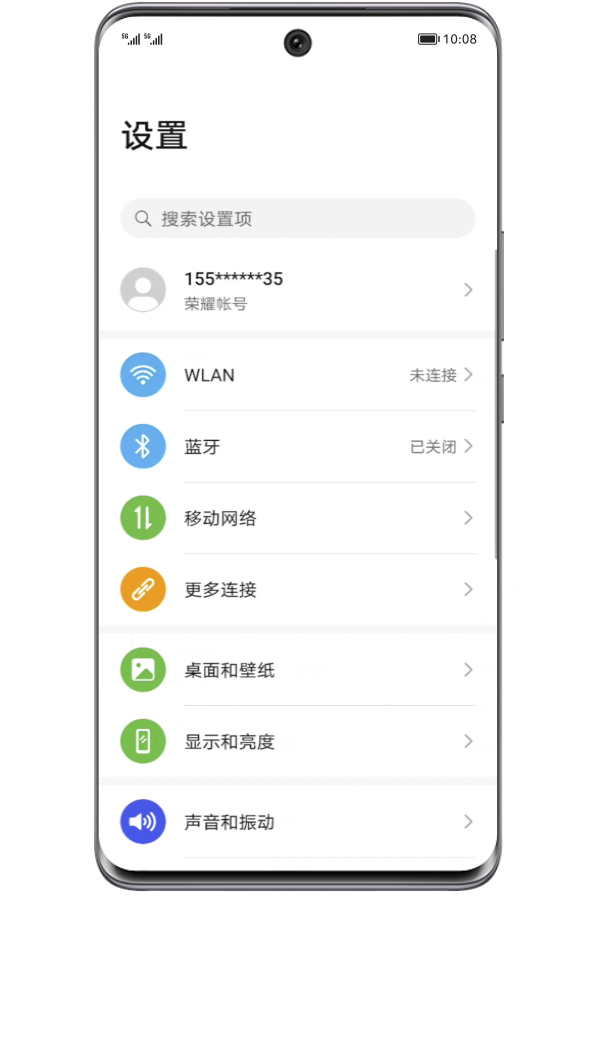
Task: Open 显示和亮度 settings
Action: 297,741
